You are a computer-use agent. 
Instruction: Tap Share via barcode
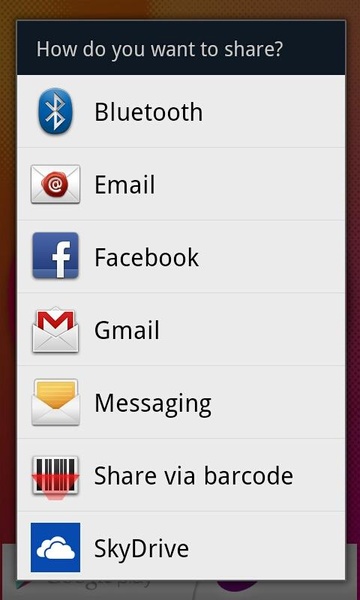click(x=181, y=475)
